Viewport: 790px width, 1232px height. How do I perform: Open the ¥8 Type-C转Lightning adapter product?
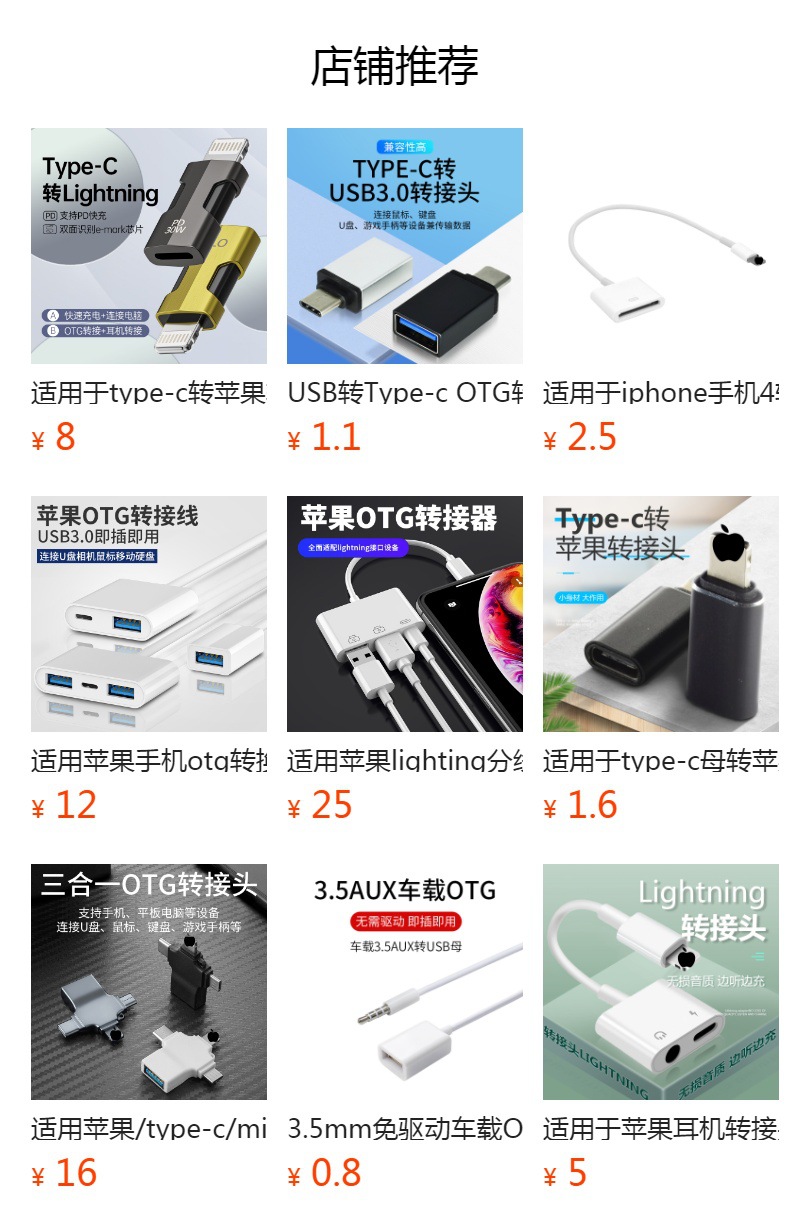click(x=149, y=246)
